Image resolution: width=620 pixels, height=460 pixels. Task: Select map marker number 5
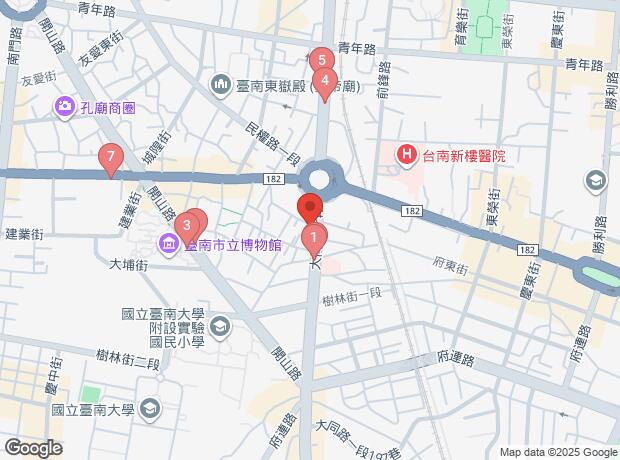tap(320, 60)
